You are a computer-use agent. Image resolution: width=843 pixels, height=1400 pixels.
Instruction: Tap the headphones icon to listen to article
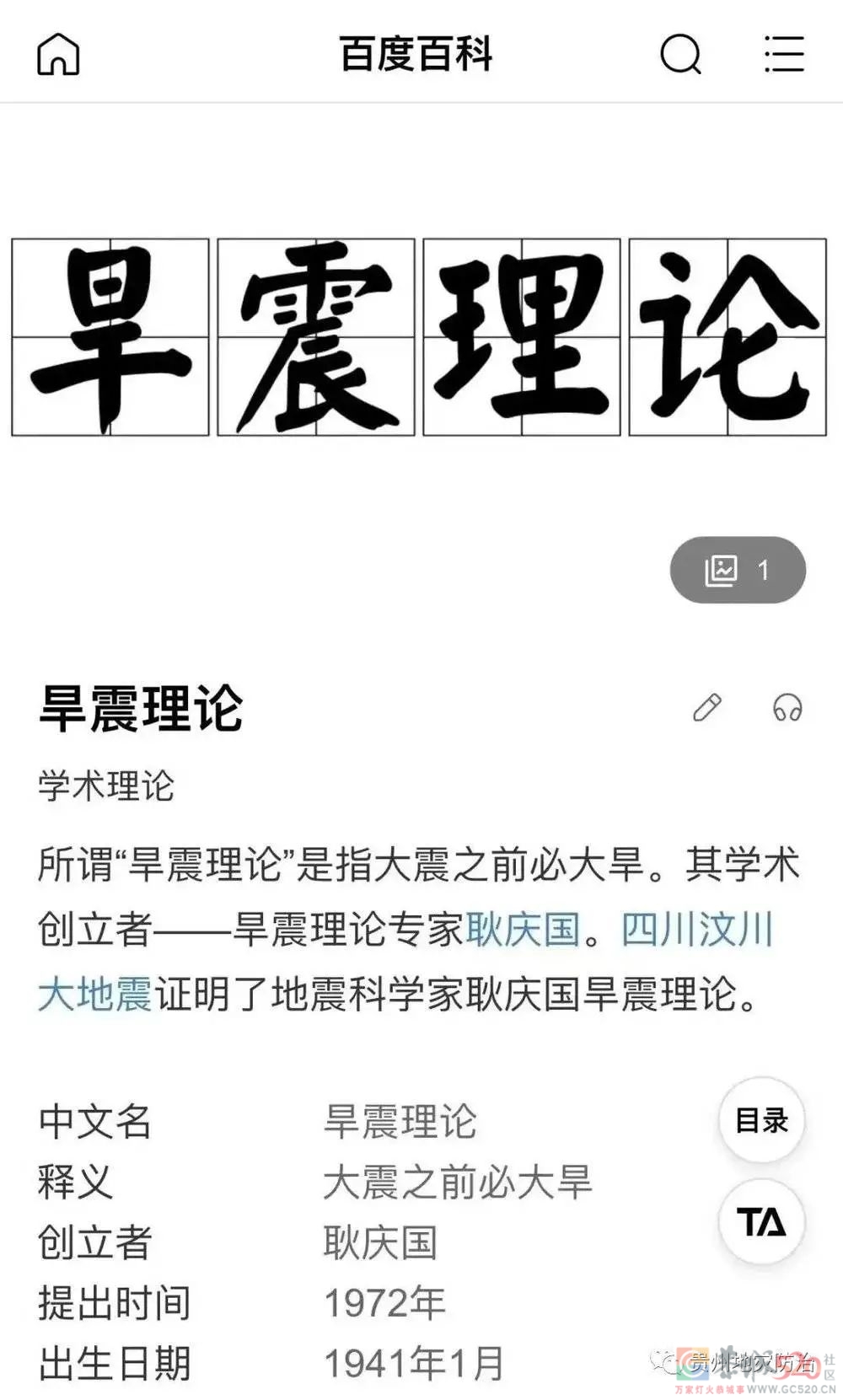tap(787, 708)
